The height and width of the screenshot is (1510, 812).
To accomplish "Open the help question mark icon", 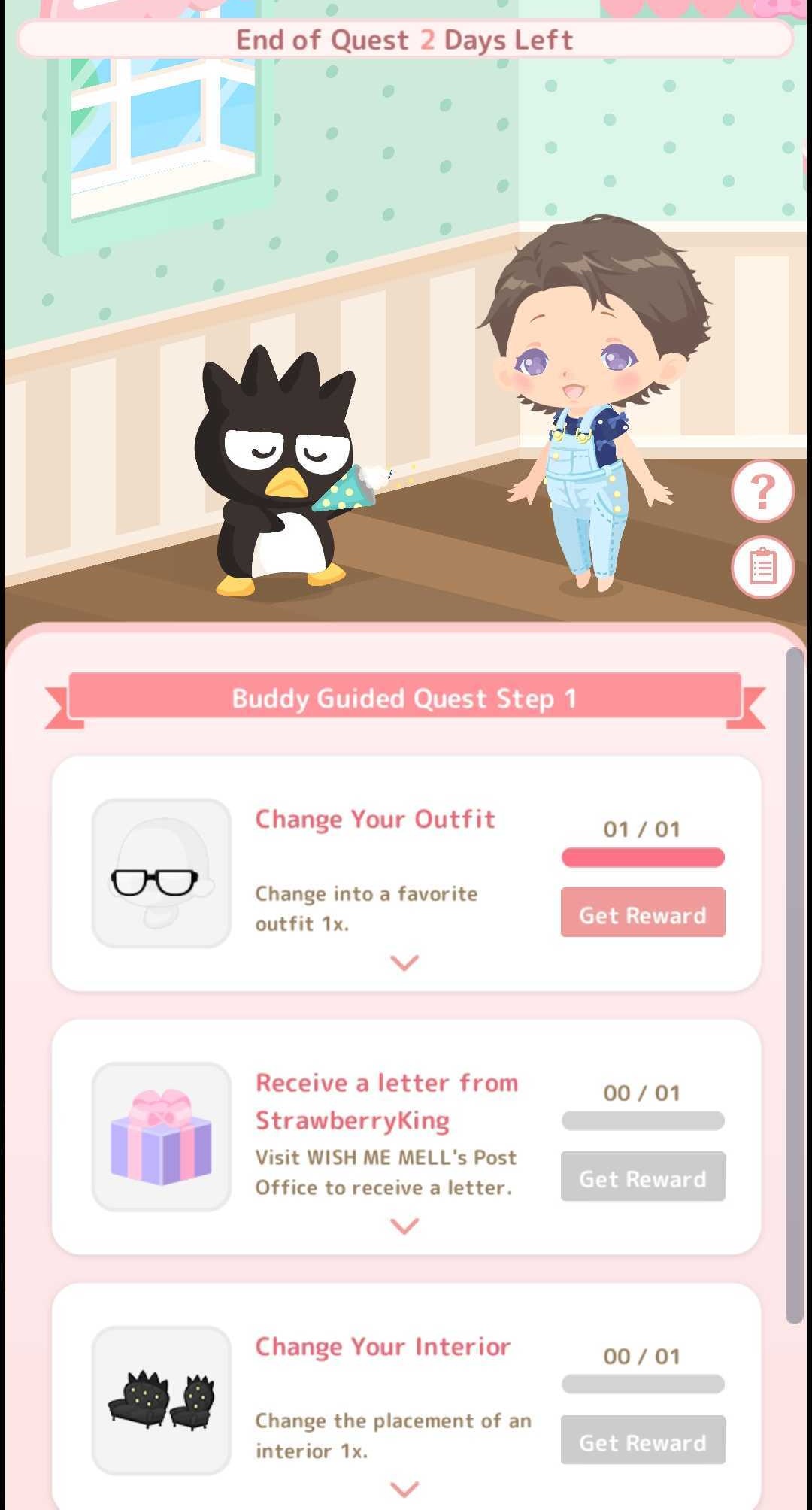I will point(762,491).
